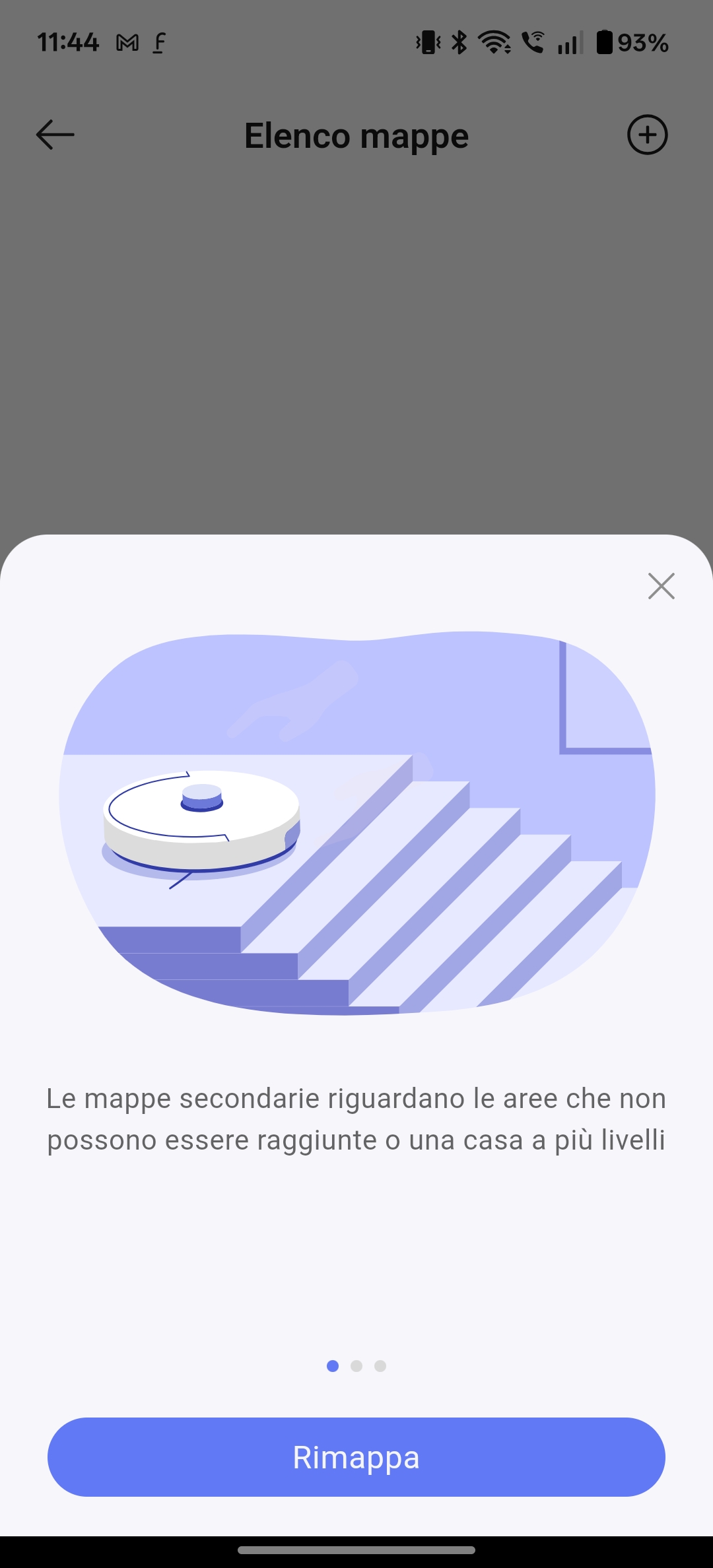
Task: Close the secondary maps info sheet
Action: tap(661, 586)
